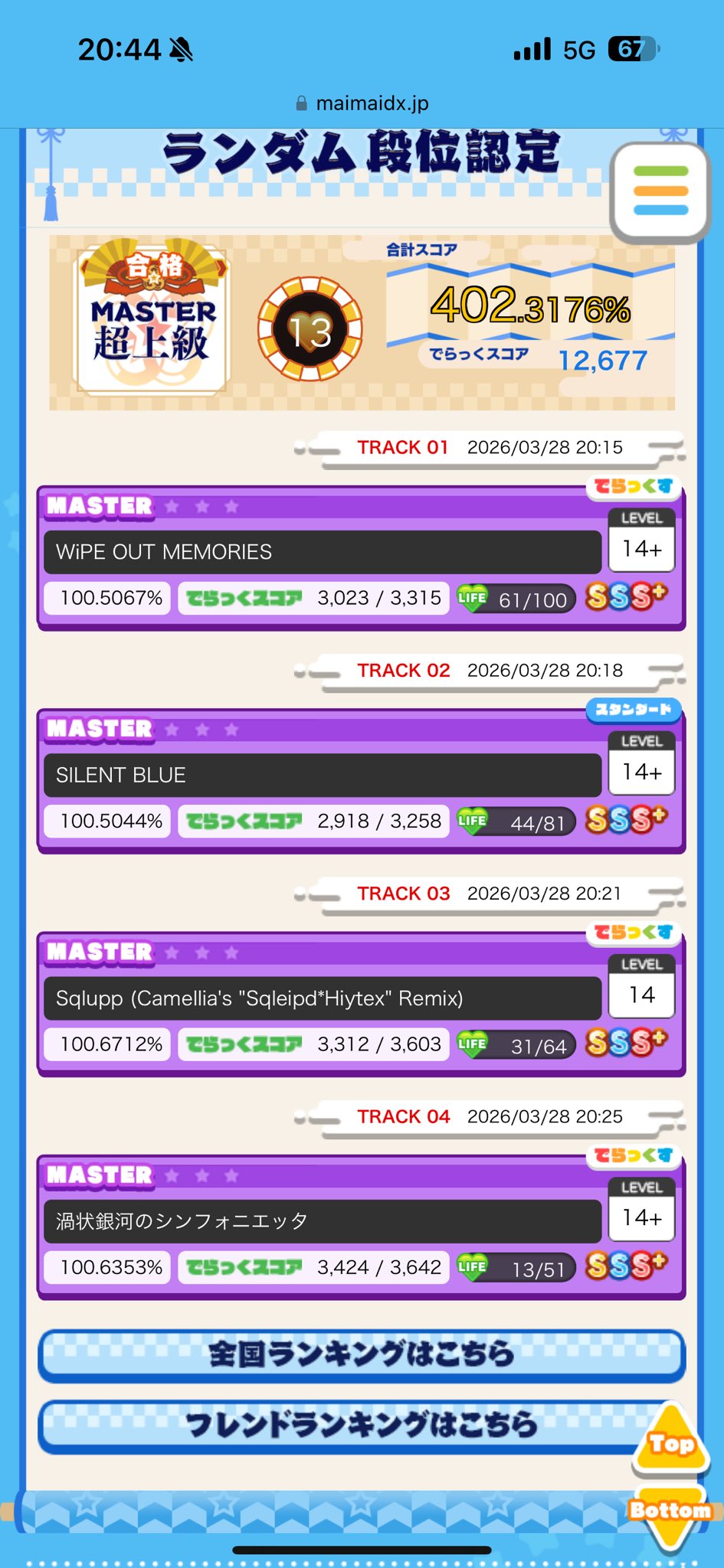
Task: Open 全国ランキングはこちら national ranking
Action: 361,1354
